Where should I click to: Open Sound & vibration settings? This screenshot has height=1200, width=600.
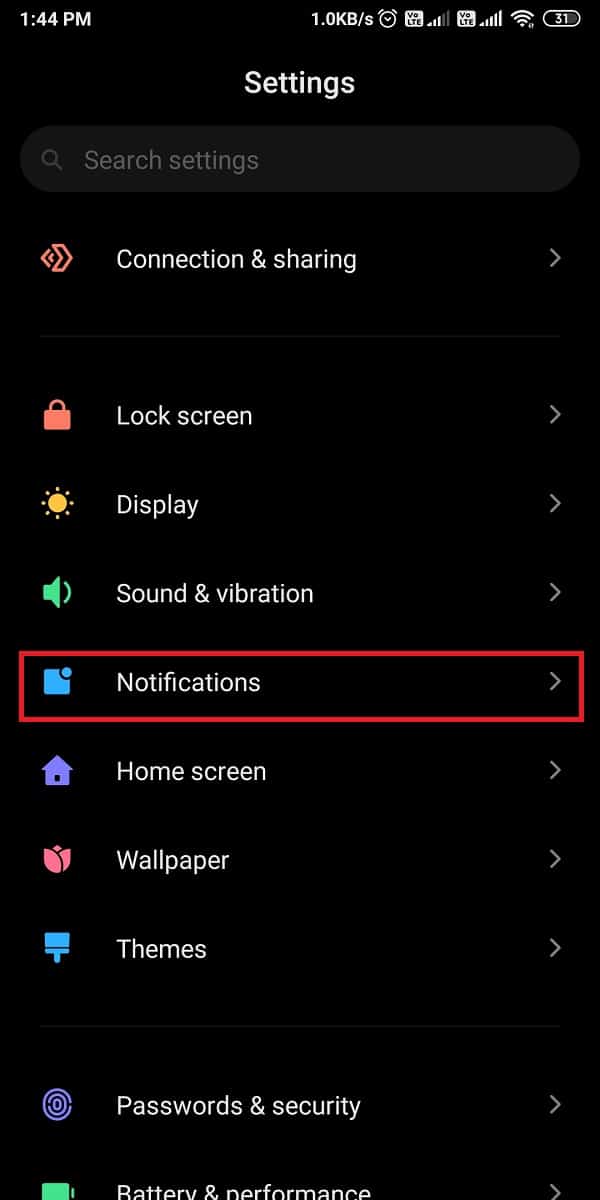[300, 594]
